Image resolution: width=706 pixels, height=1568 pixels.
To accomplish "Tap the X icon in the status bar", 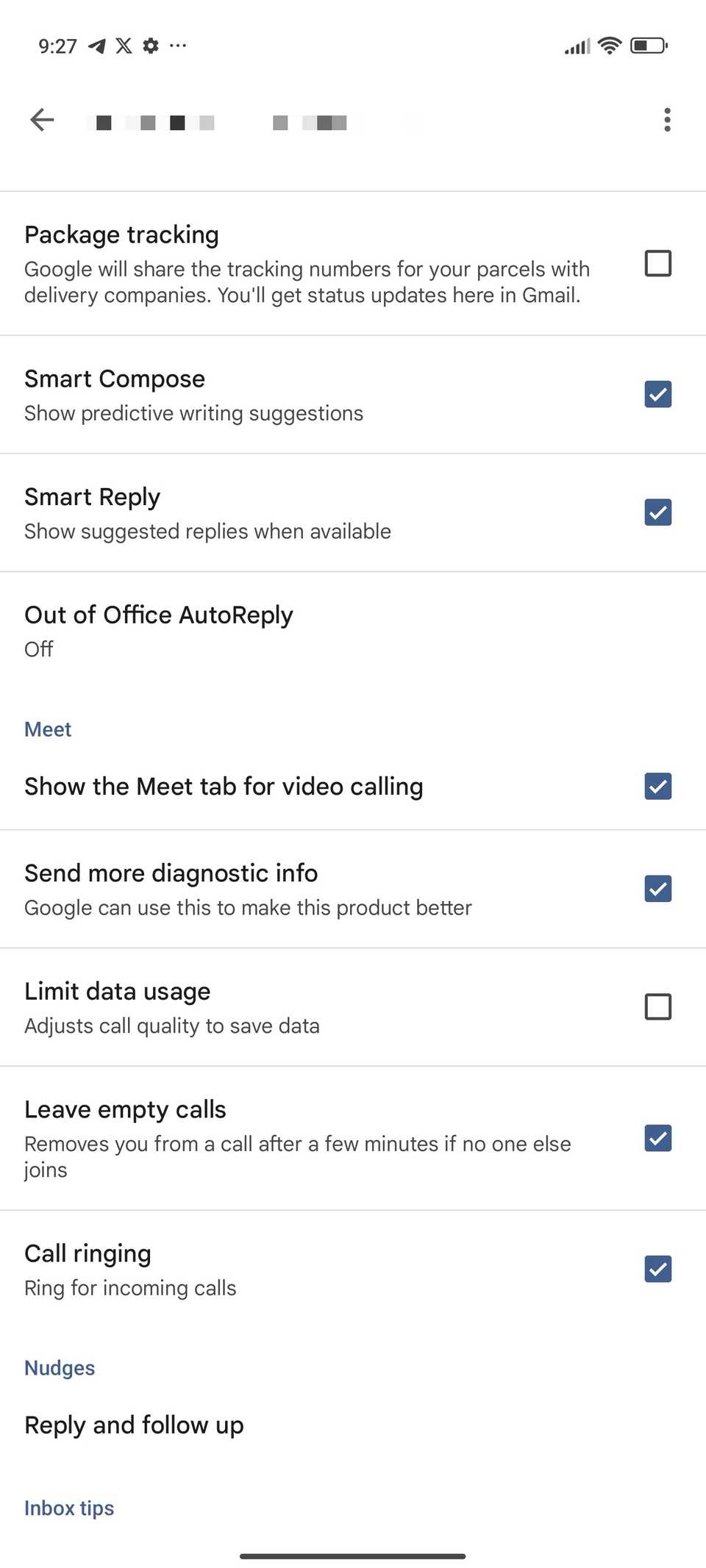I will point(123,46).
